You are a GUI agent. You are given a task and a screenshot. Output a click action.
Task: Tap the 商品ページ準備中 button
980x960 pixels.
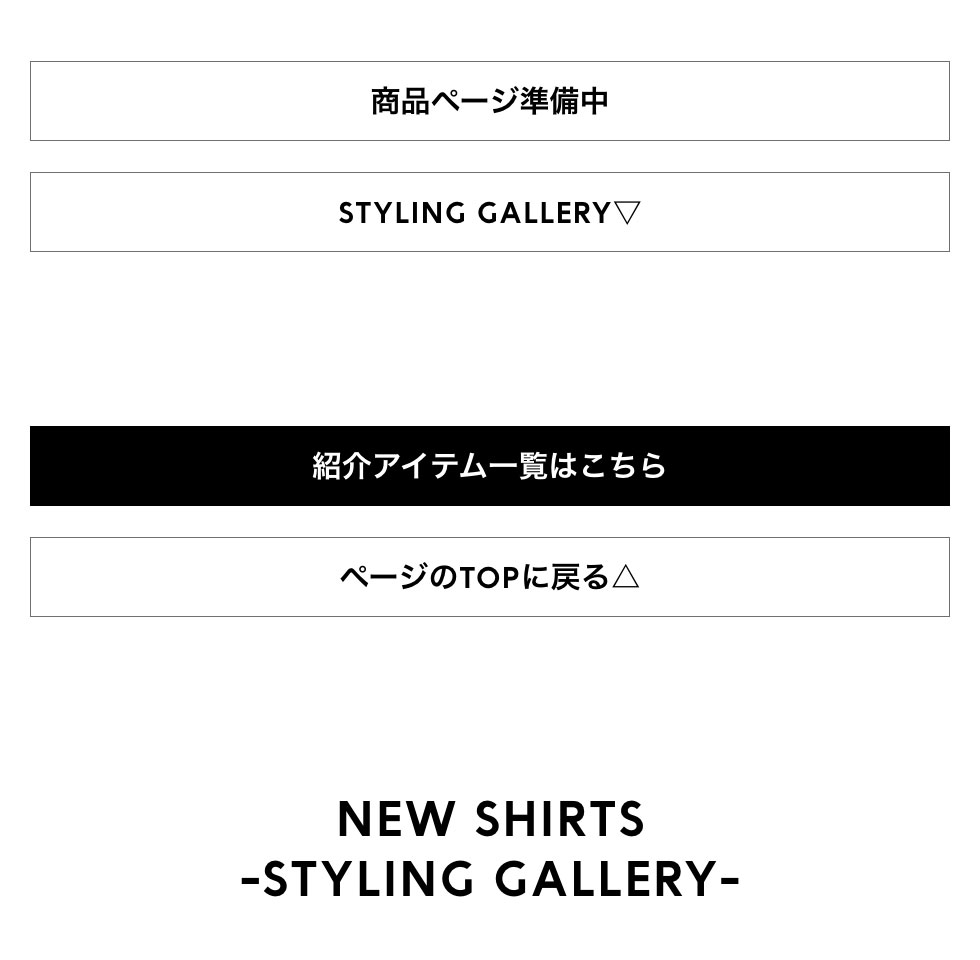click(x=489, y=101)
